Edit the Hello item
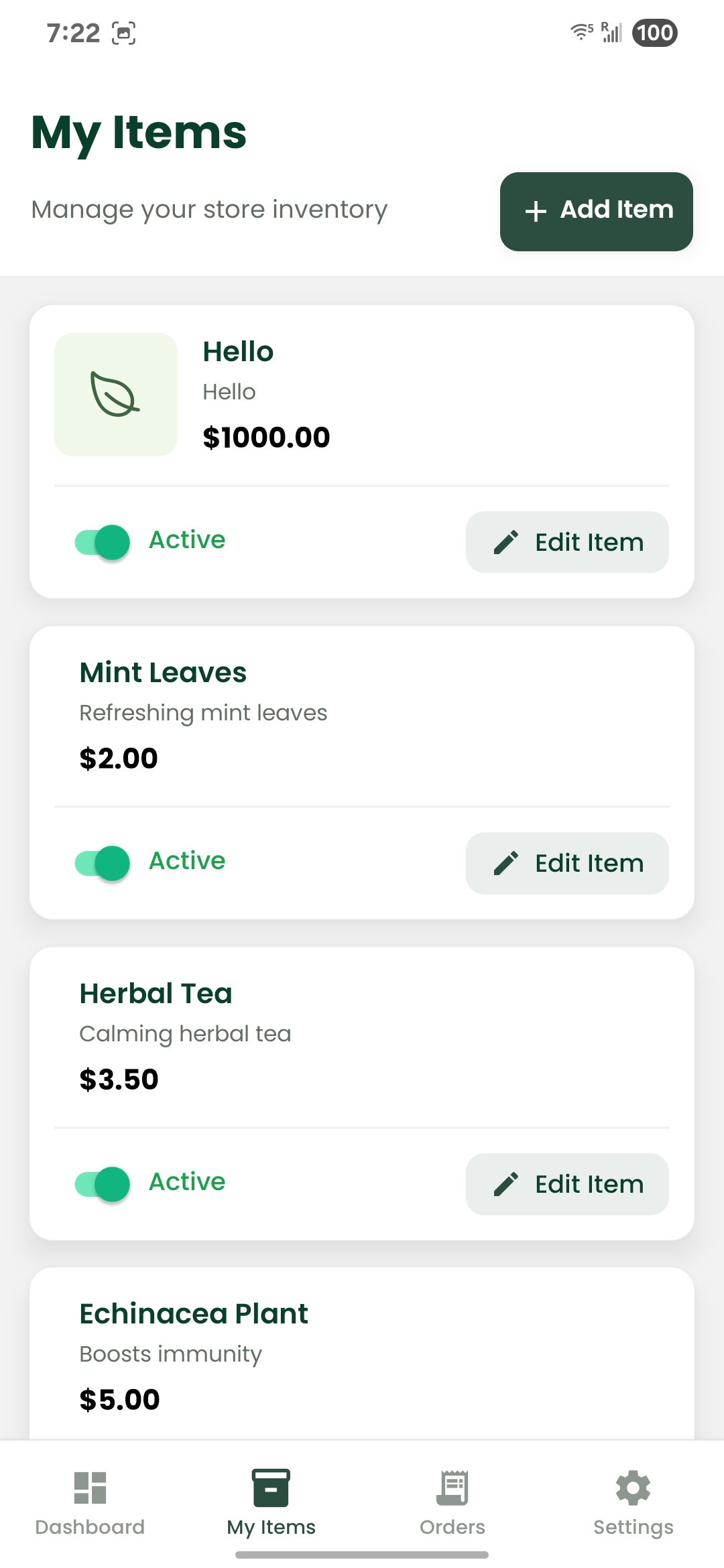This screenshot has width=724, height=1568. [567, 542]
